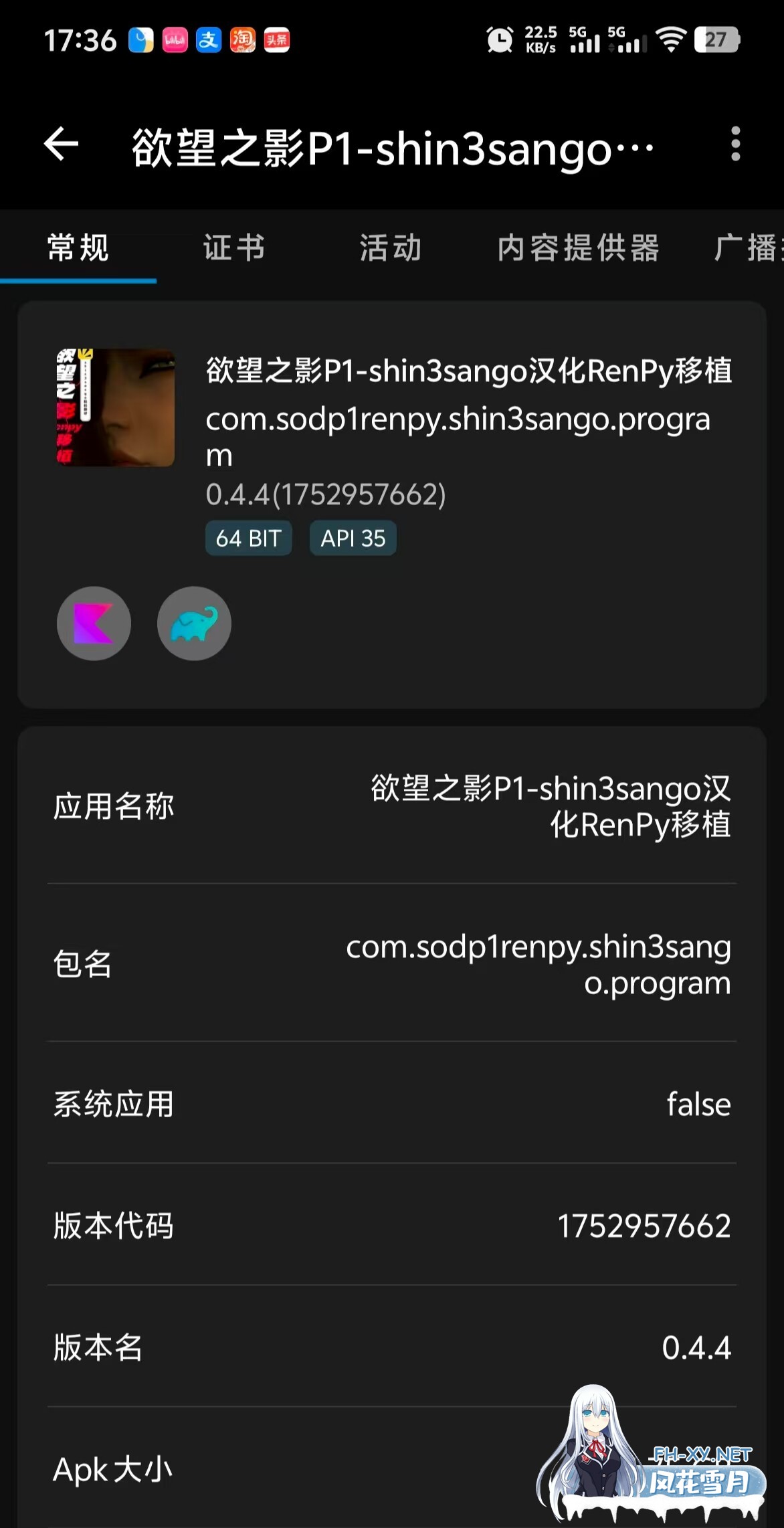784x1528 pixels.
Task: Open the 活动 tab
Action: point(390,248)
